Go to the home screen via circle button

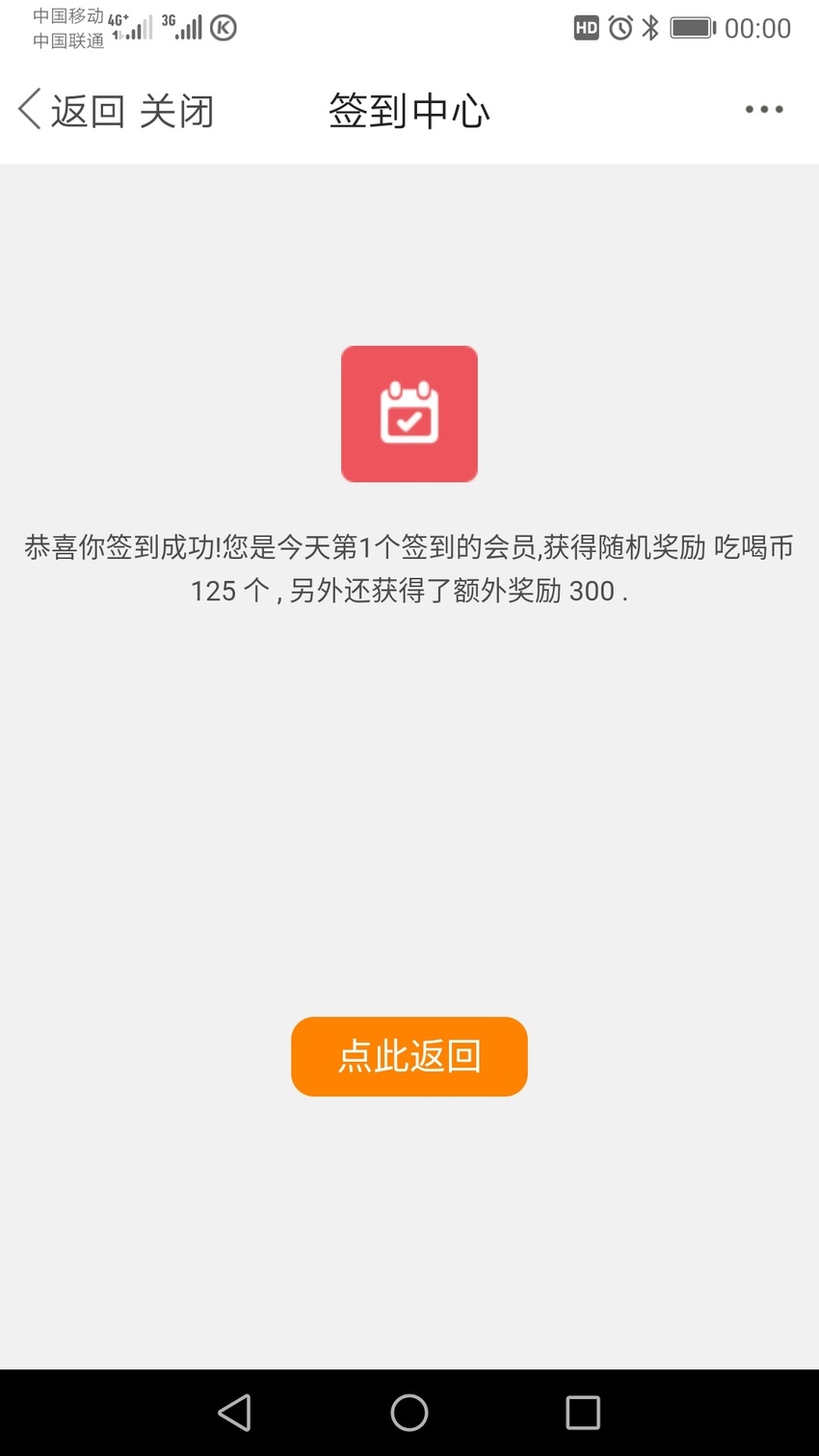pos(409,1413)
